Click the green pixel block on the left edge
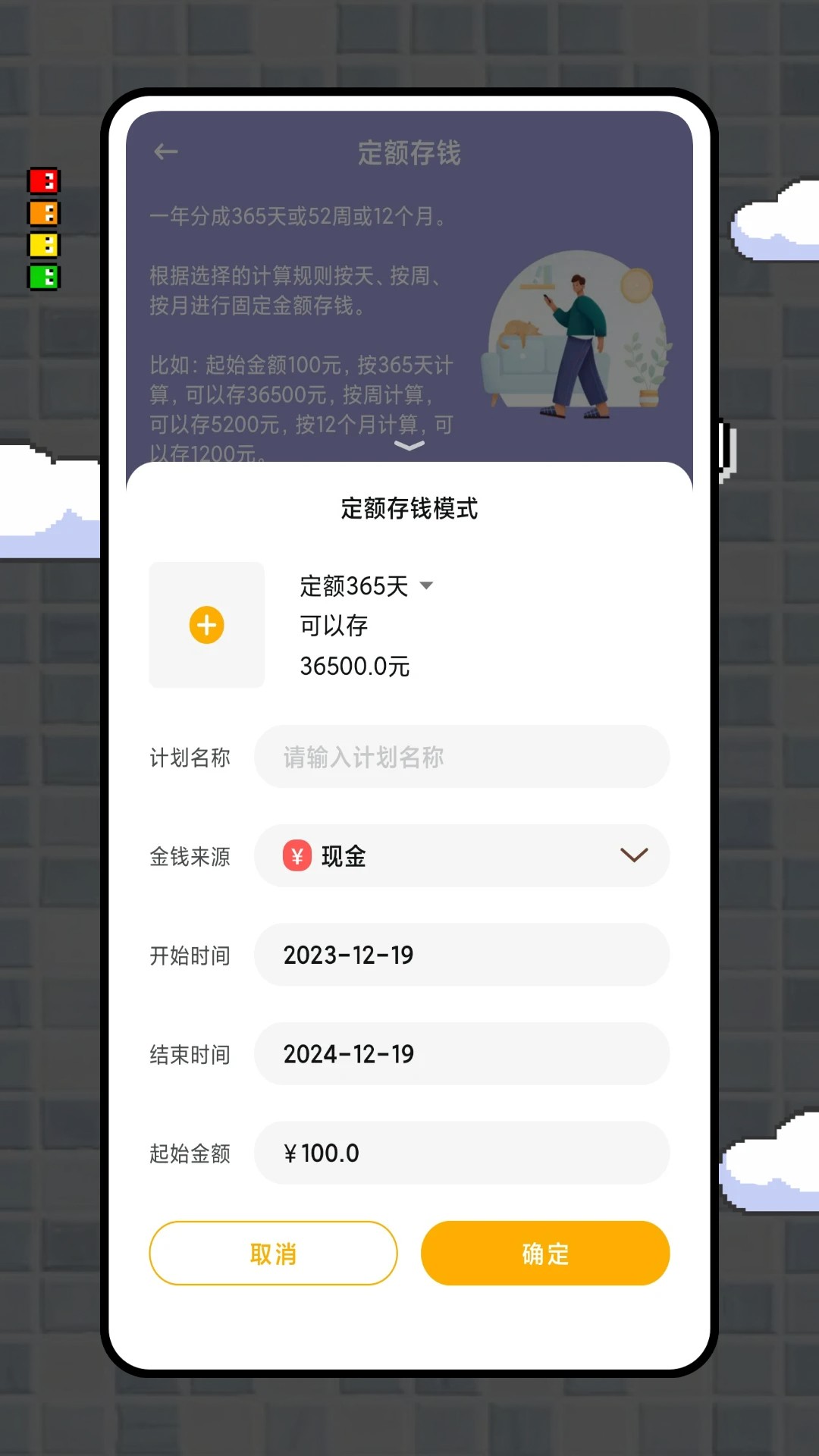The image size is (819, 1456). pos(44,278)
